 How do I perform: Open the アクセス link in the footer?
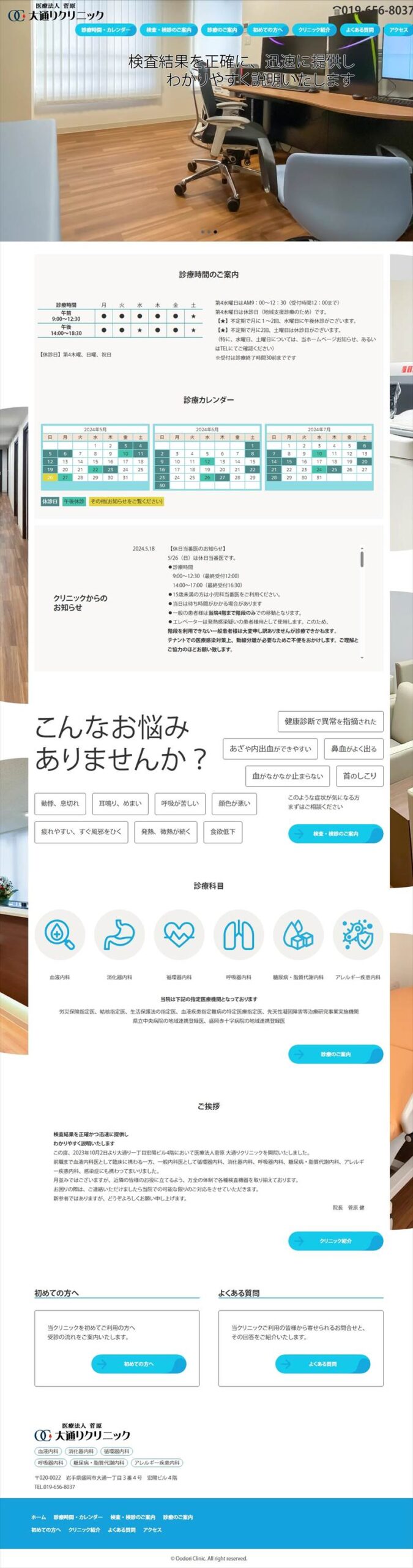coord(152,1529)
